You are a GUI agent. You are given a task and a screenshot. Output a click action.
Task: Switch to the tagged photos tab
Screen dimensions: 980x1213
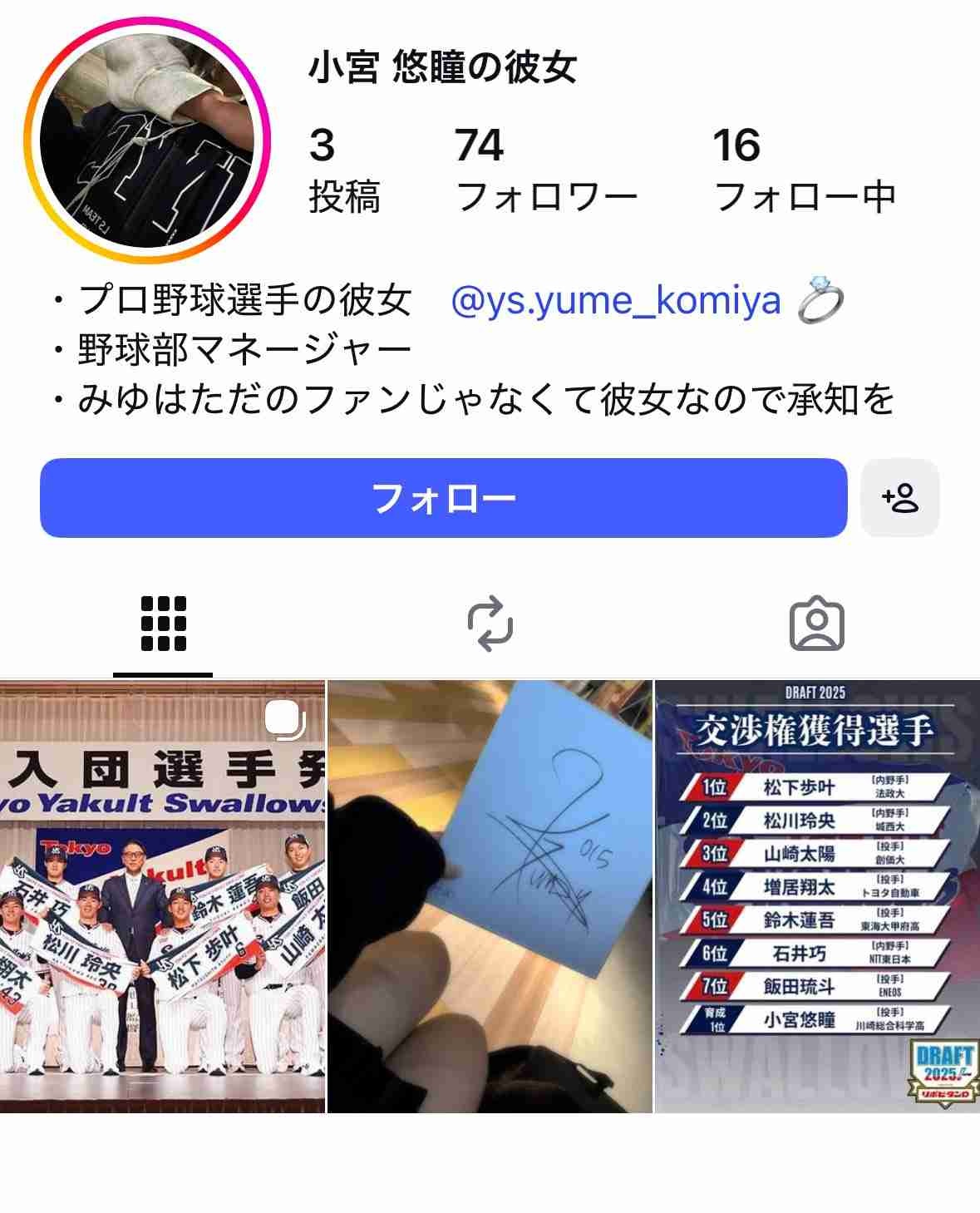point(816,624)
